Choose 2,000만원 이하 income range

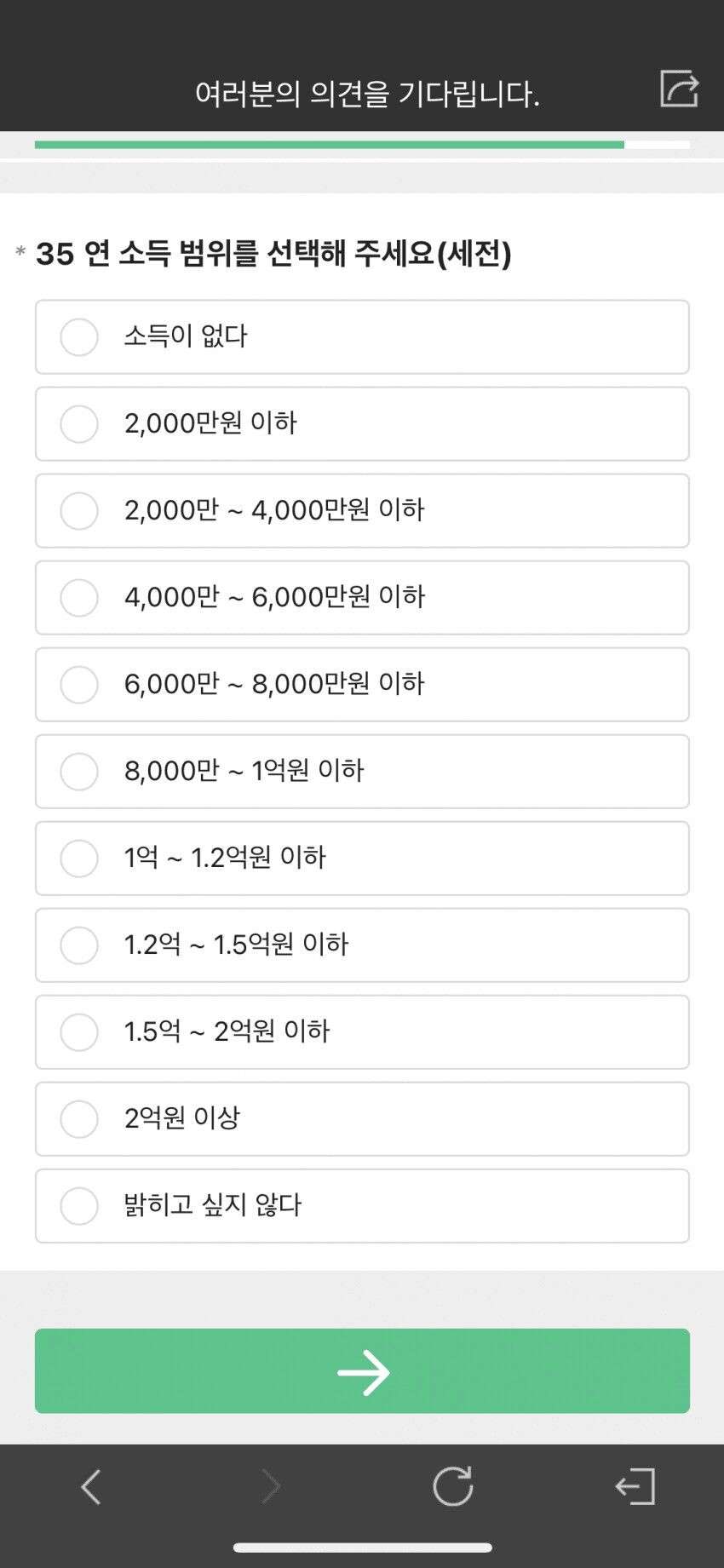[x=362, y=423]
